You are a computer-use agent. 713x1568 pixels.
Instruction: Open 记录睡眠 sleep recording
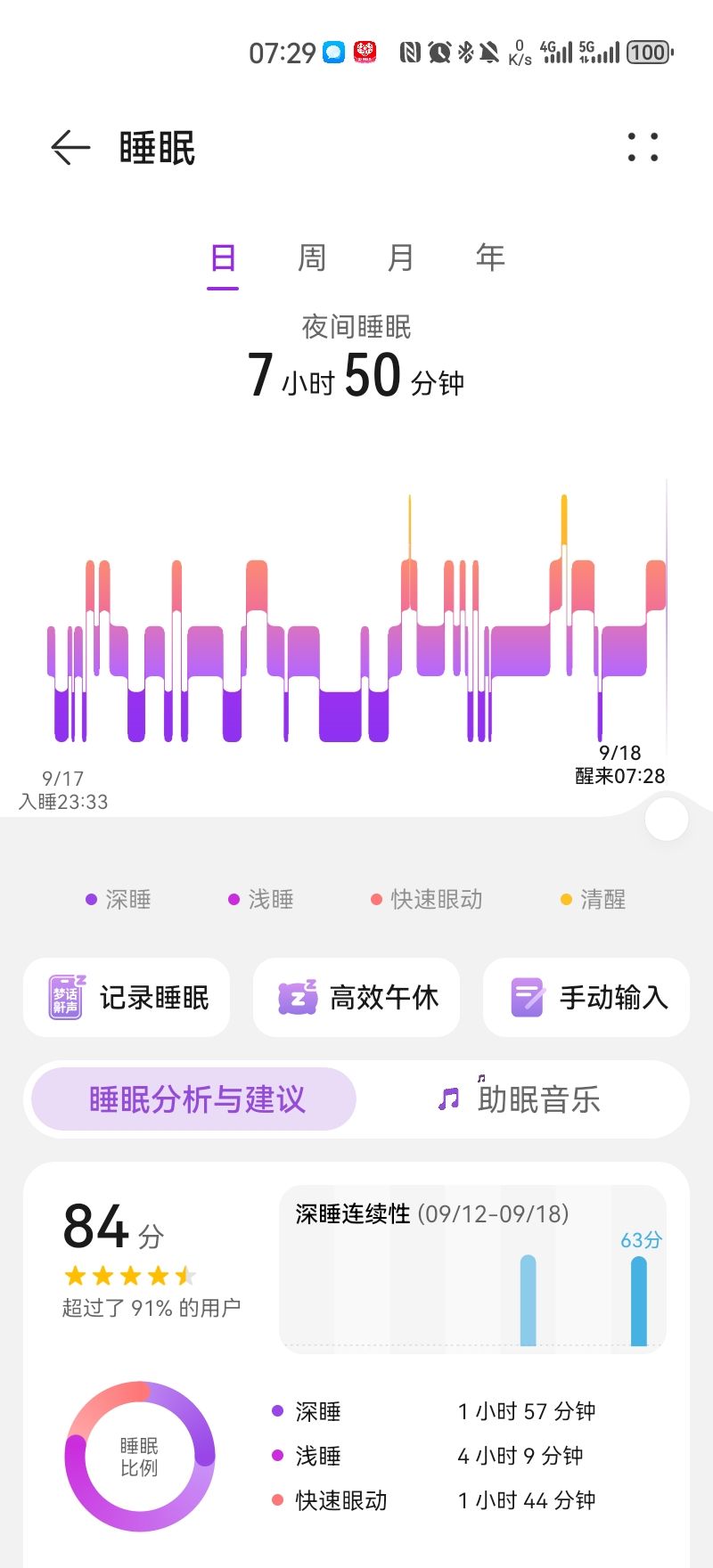click(x=127, y=998)
